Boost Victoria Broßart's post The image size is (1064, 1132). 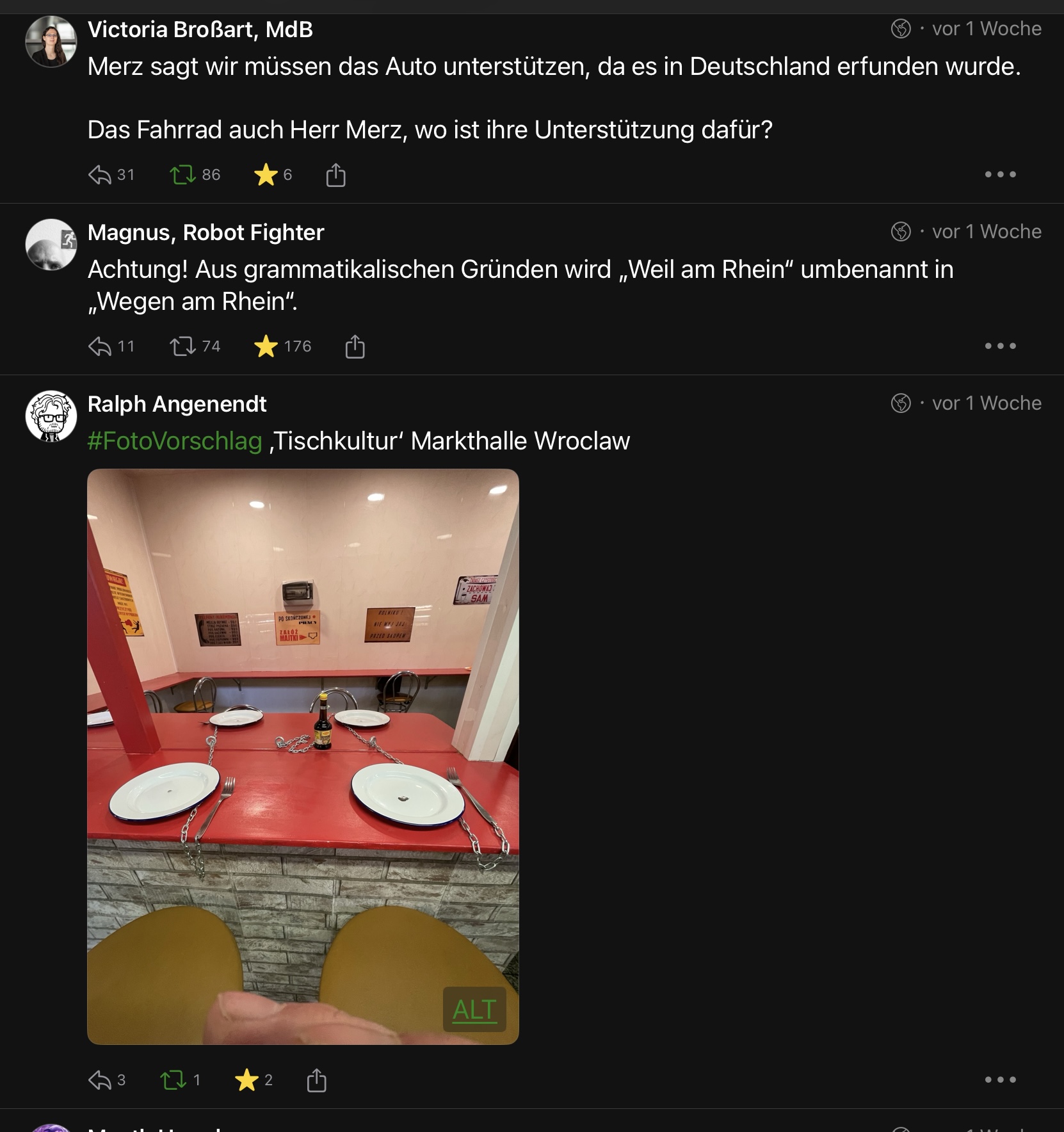(183, 175)
